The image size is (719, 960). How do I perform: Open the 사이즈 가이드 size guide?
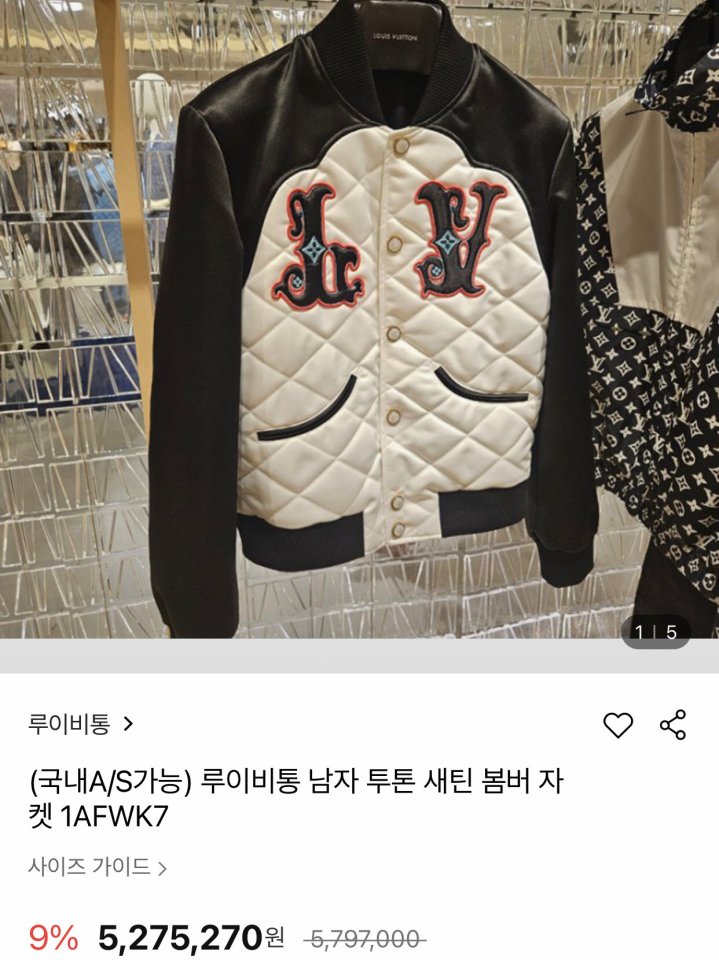[x=97, y=866]
